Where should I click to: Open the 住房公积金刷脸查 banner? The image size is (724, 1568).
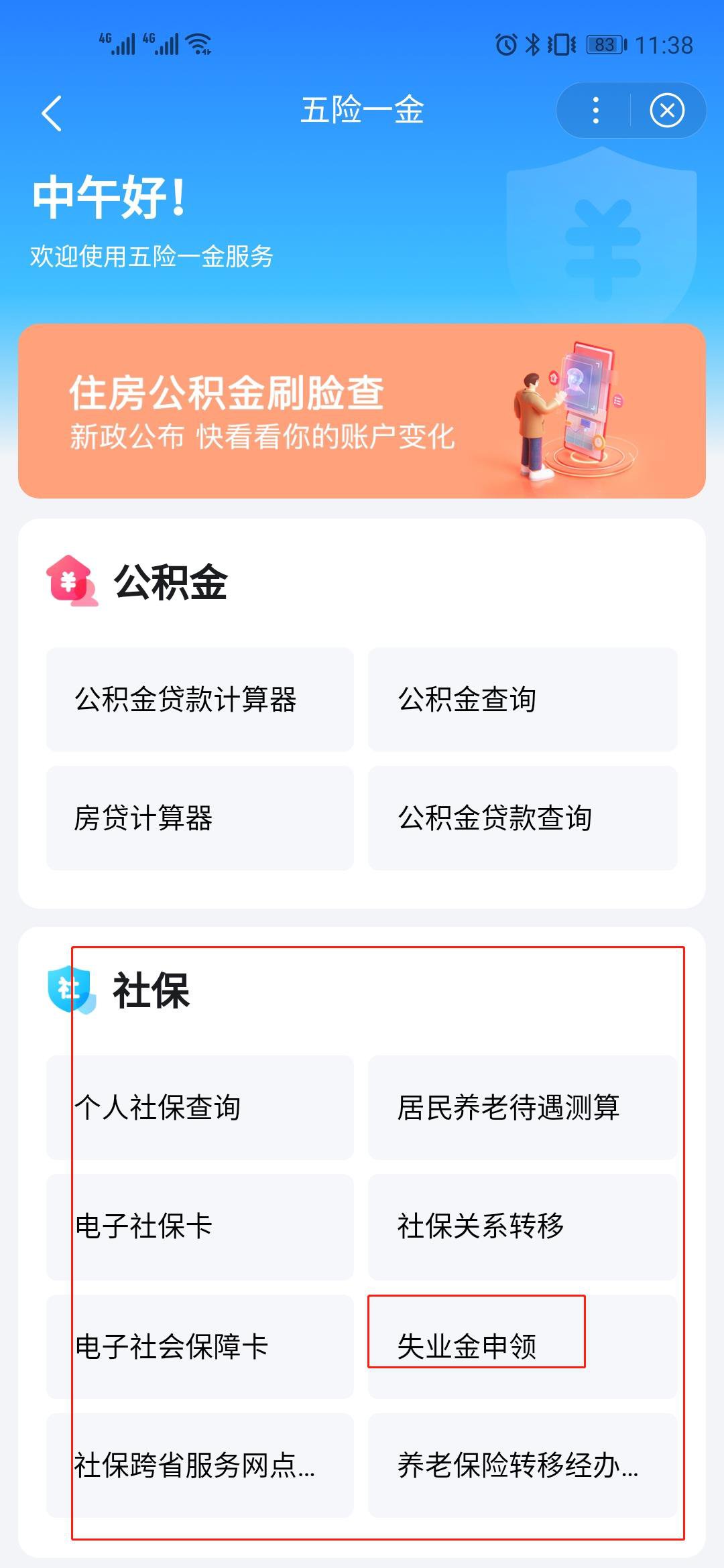point(362,411)
